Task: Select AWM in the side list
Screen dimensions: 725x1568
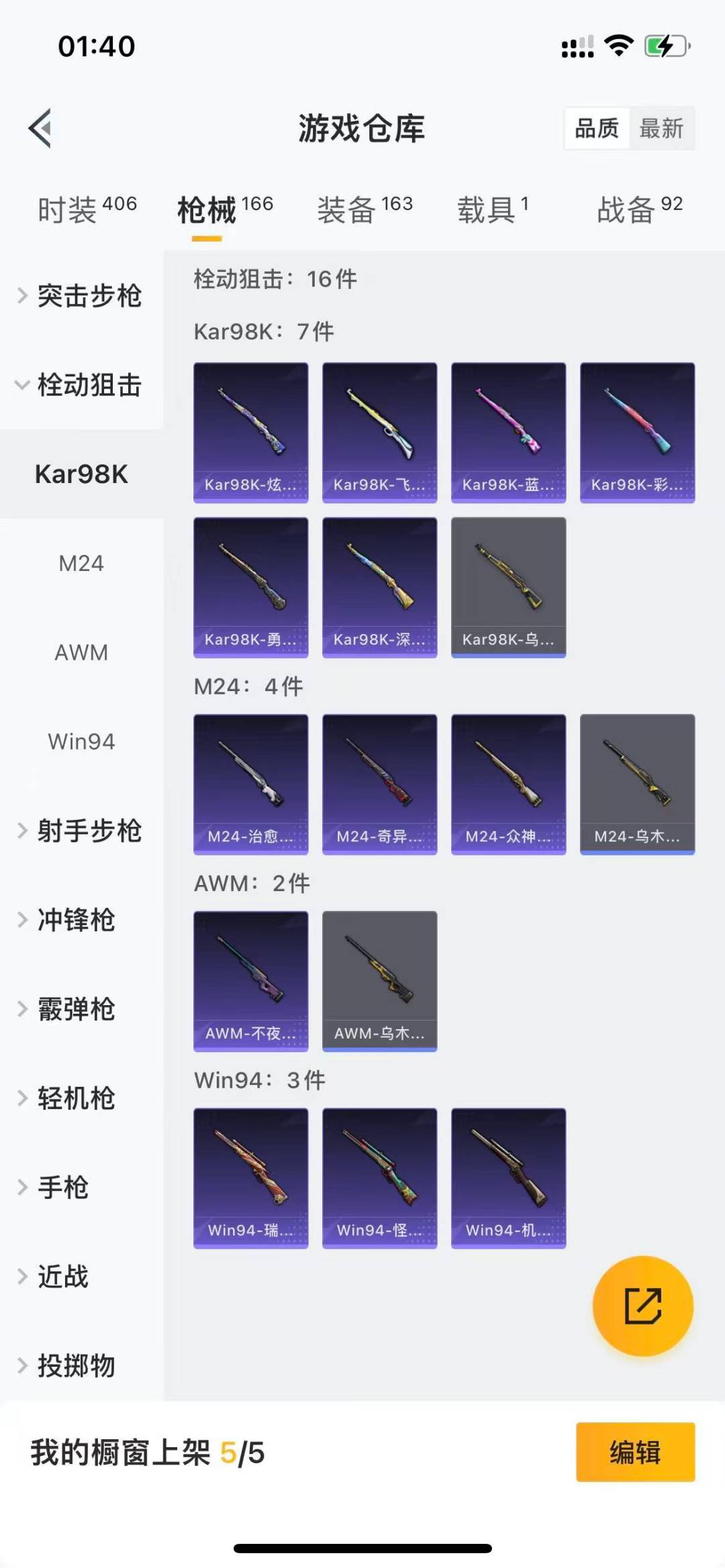Action: point(81,652)
